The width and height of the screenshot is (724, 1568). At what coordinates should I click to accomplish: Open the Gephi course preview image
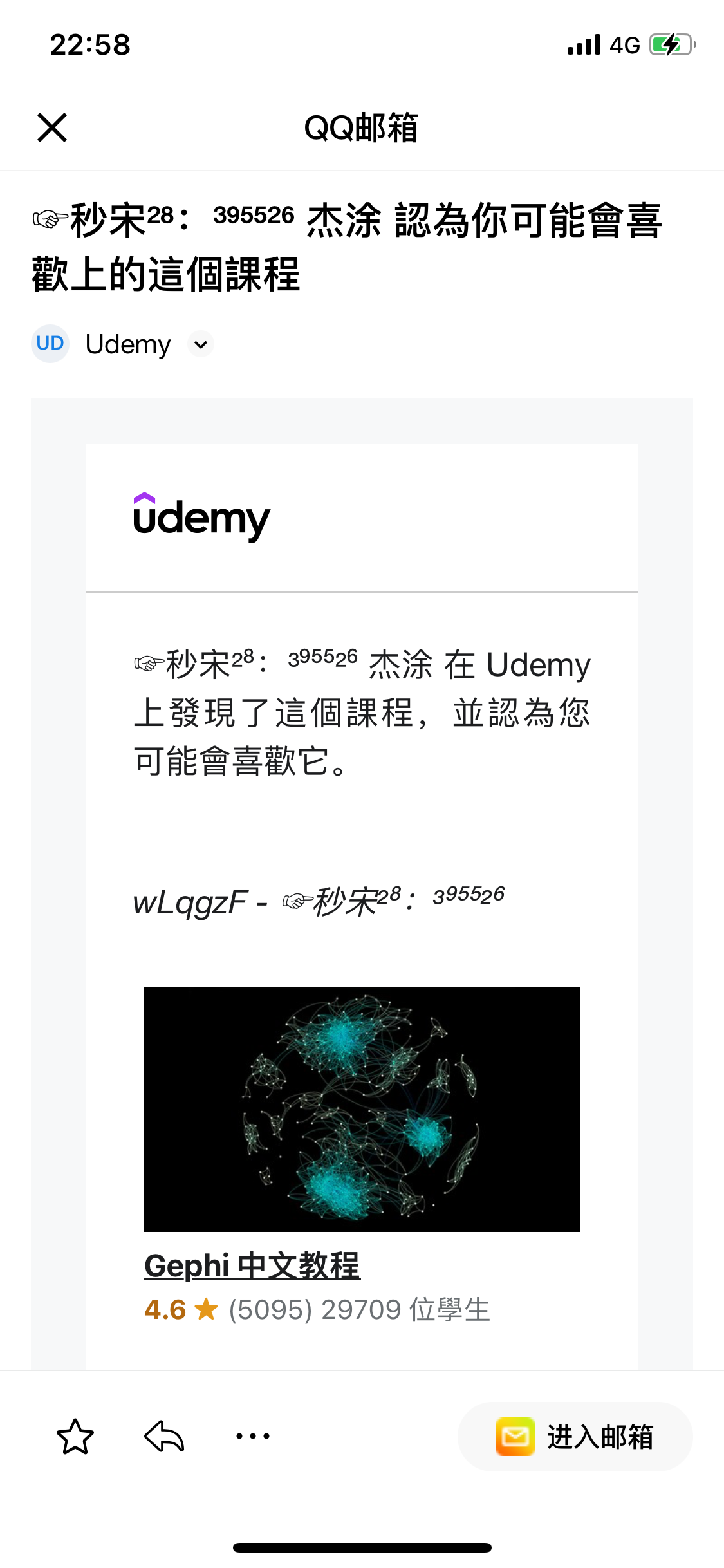(362, 1108)
